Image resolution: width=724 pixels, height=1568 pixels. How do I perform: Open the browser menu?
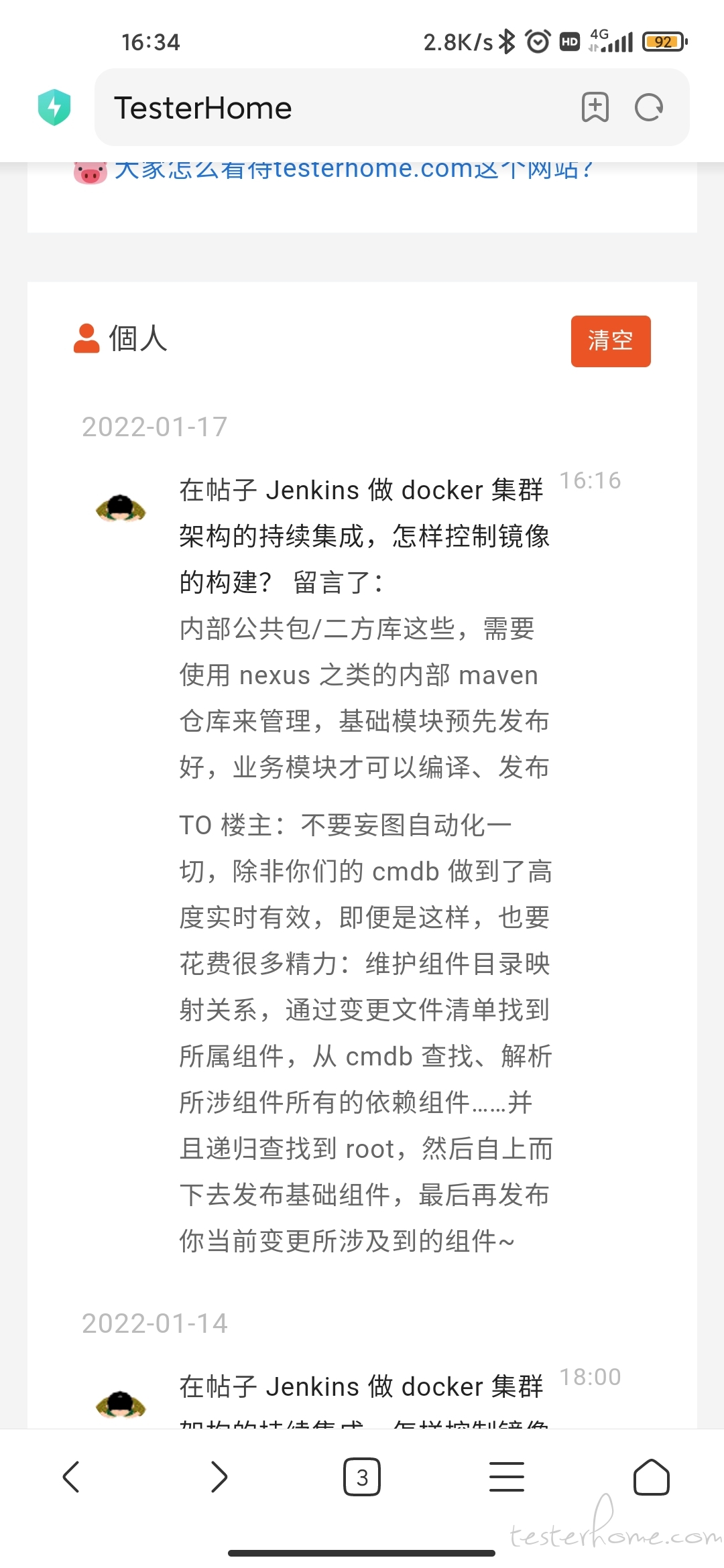(x=507, y=1477)
